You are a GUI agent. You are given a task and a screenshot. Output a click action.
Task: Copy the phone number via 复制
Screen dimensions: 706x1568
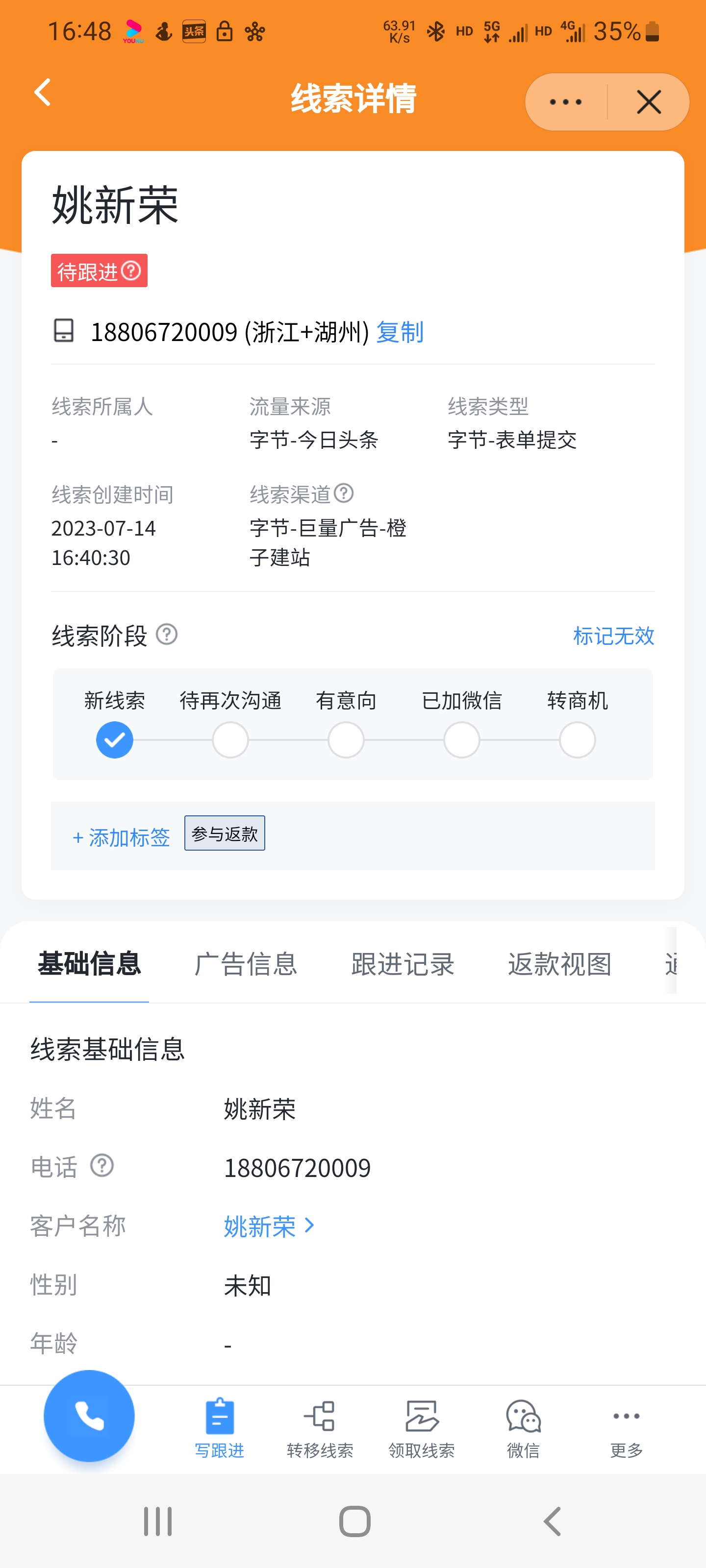tap(400, 332)
